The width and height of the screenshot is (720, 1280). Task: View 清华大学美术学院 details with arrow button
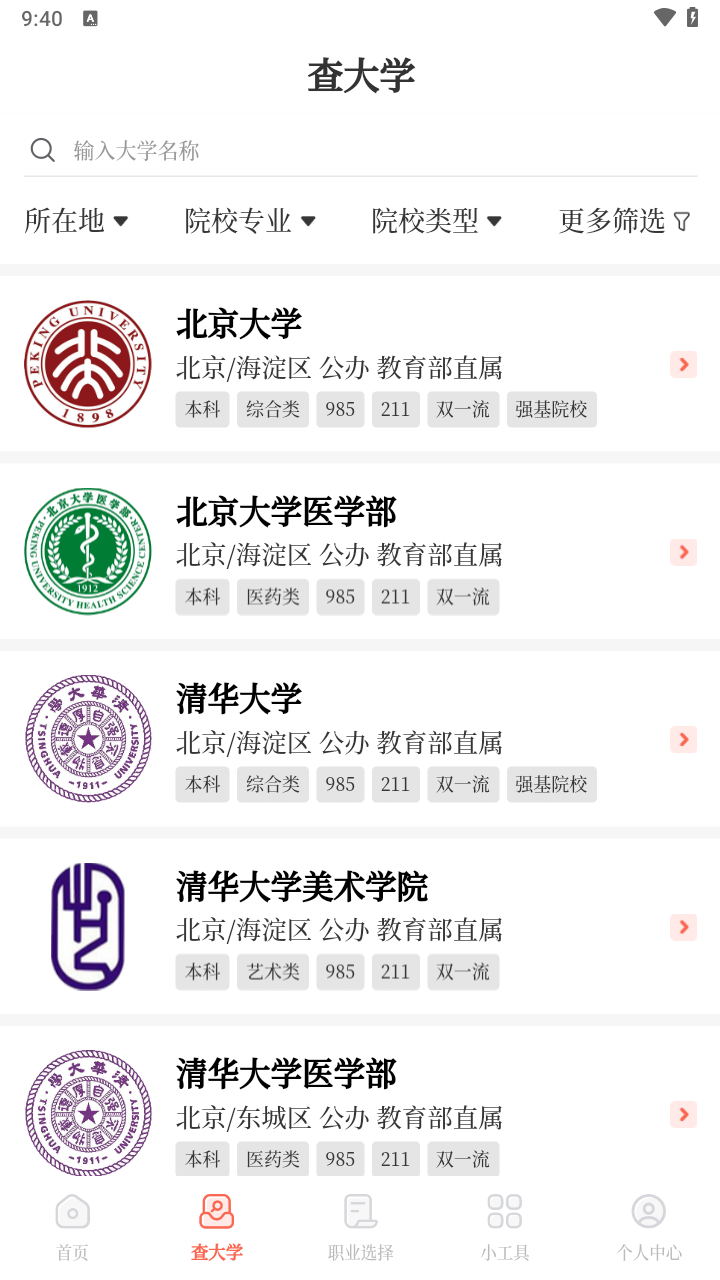point(683,927)
